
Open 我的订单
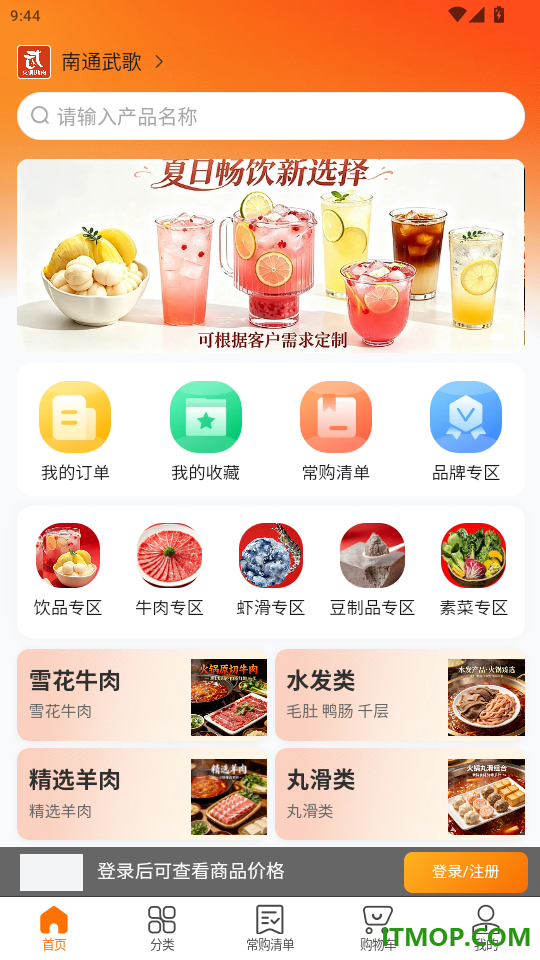[x=75, y=431]
